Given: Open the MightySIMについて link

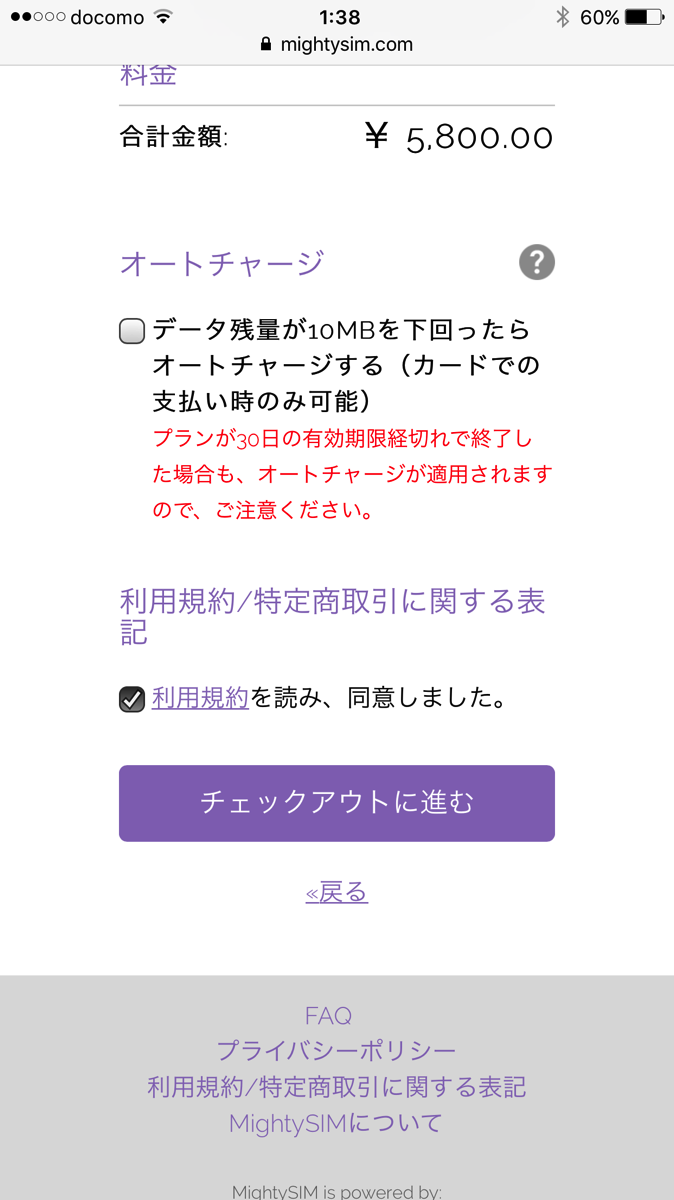Looking at the screenshot, I should click(x=336, y=1123).
